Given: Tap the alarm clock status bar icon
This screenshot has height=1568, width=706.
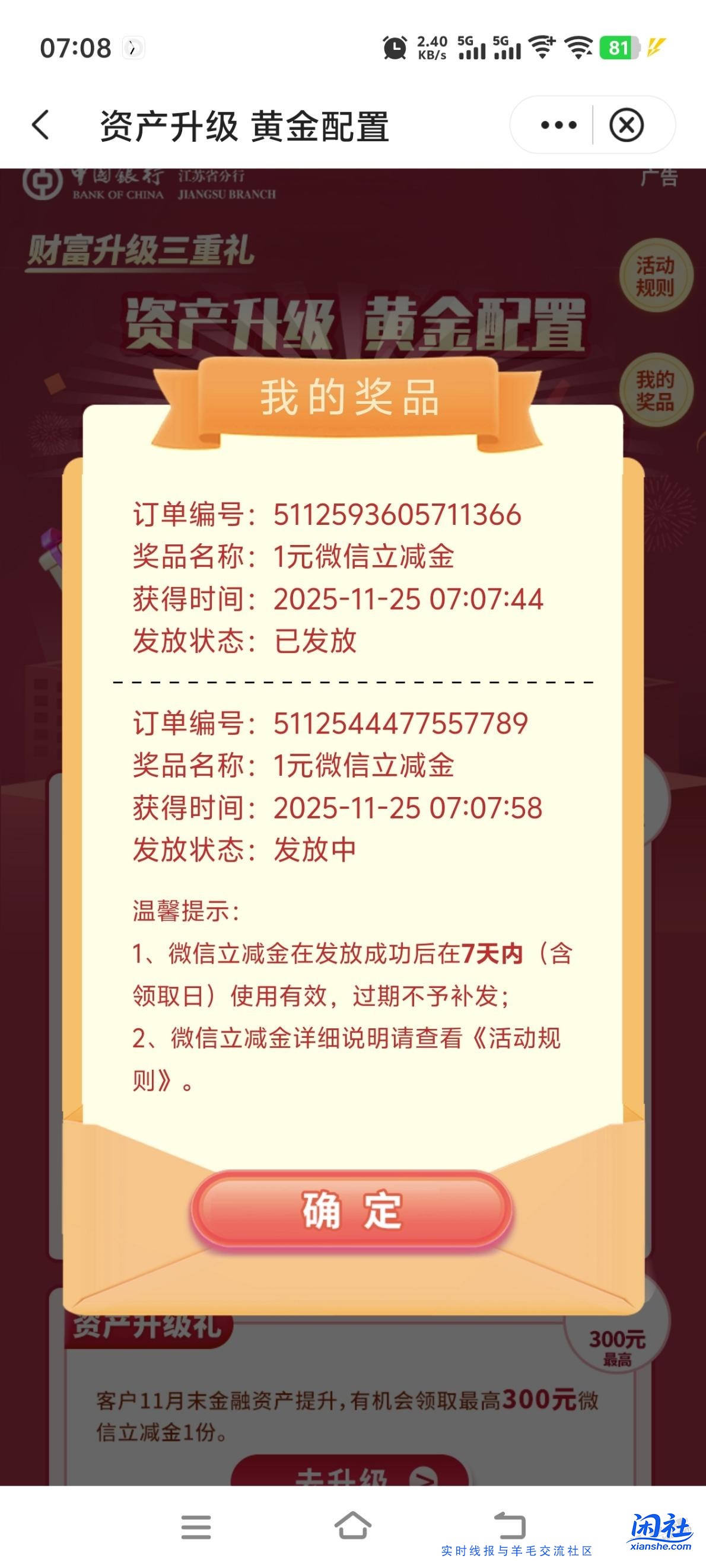Looking at the screenshot, I should (x=394, y=47).
